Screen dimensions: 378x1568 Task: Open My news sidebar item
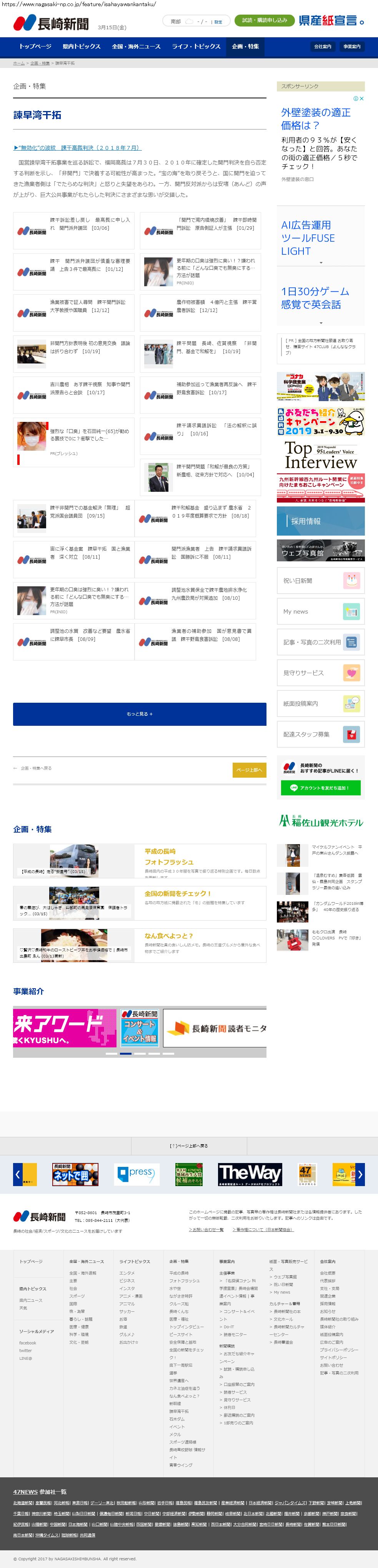click(321, 612)
